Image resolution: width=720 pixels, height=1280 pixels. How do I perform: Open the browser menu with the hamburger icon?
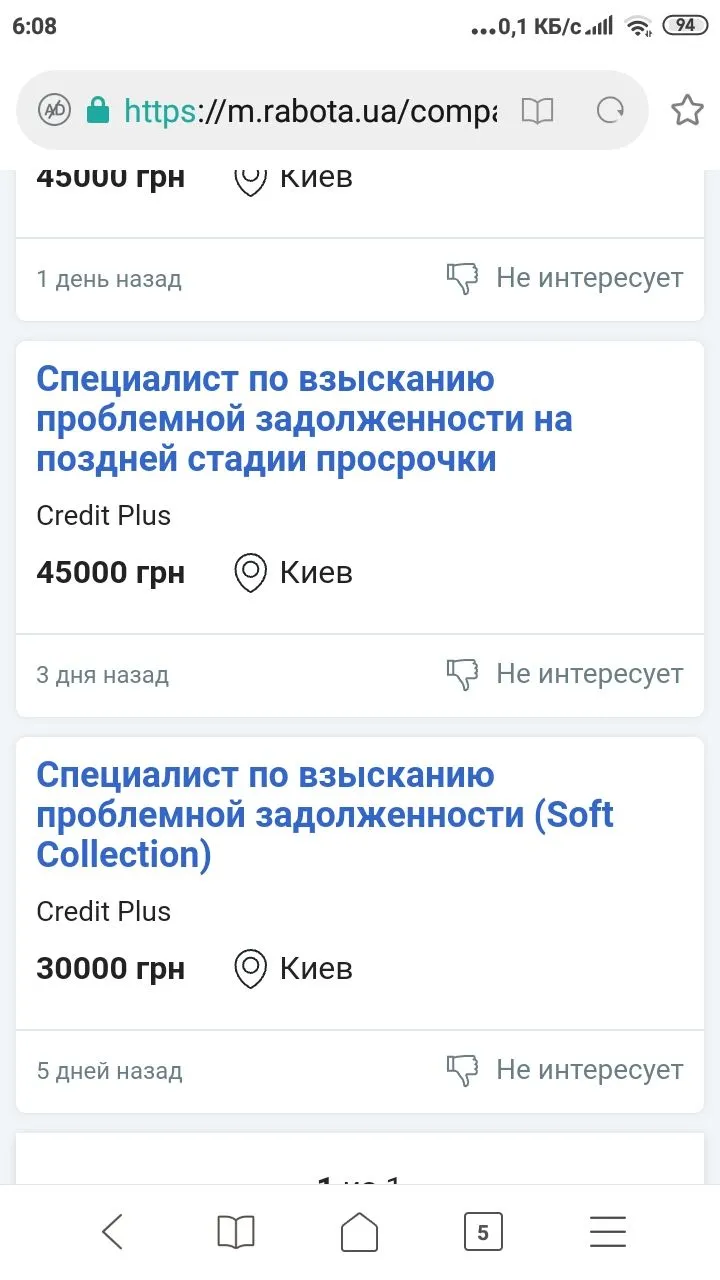pyautogui.click(x=608, y=1232)
